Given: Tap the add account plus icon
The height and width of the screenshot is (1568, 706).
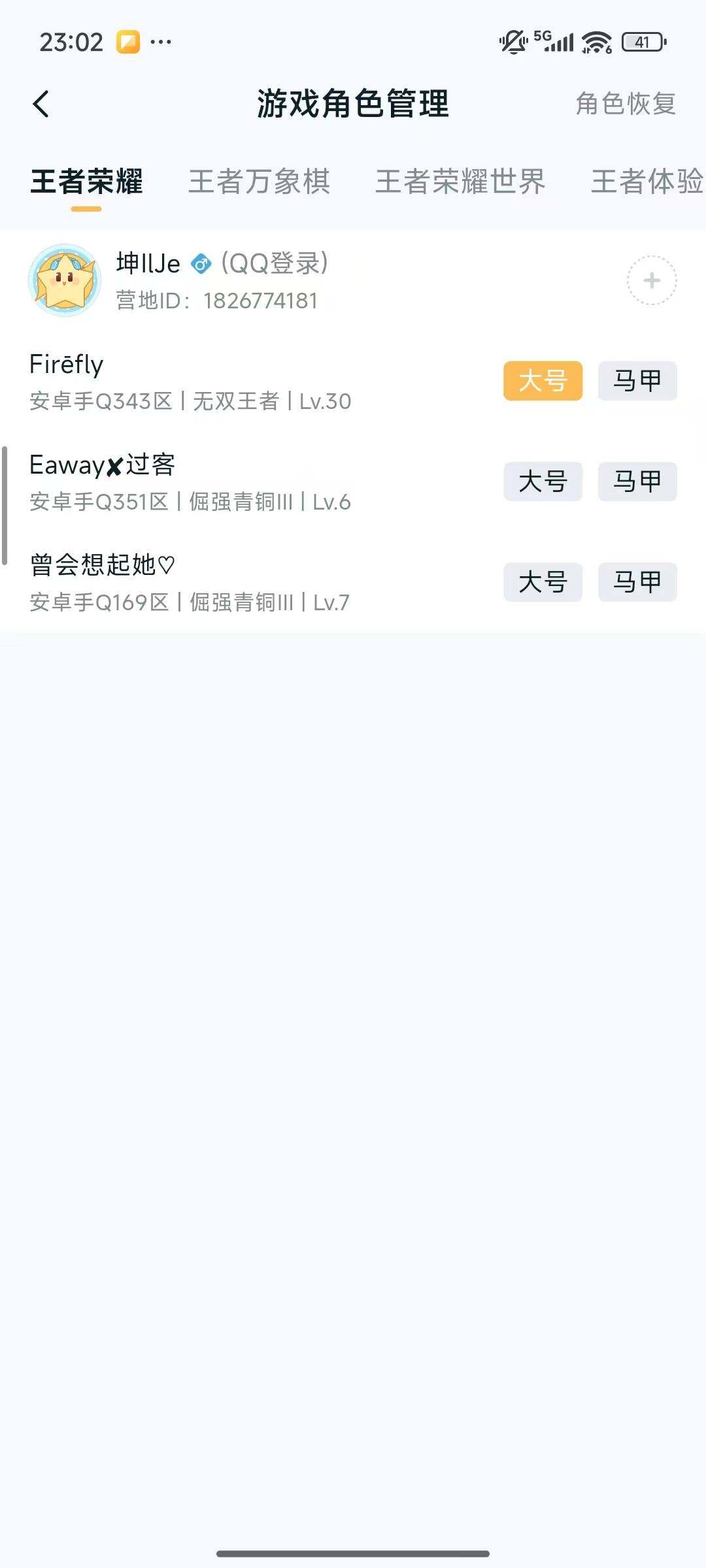Looking at the screenshot, I should (x=651, y=280).
